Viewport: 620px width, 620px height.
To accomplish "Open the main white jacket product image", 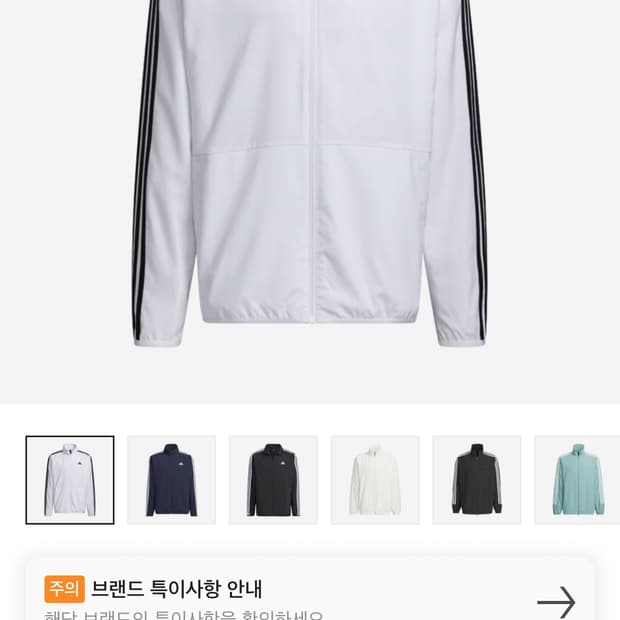I will tap(310, 180).
